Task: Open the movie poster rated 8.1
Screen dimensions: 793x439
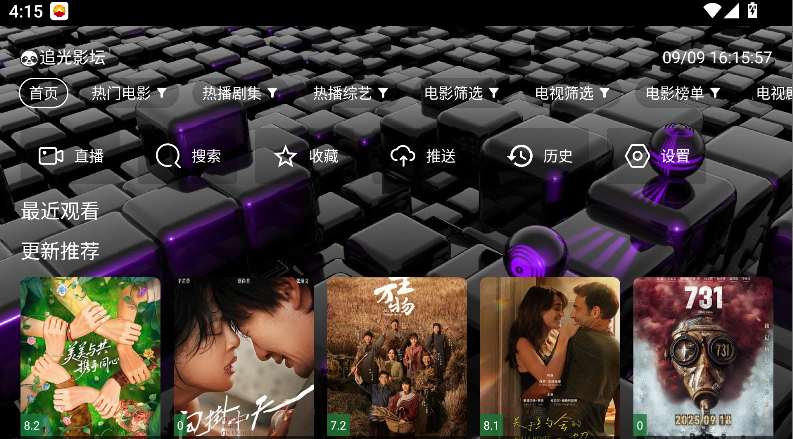Action: pyautogui.click(x=549, y=355)
